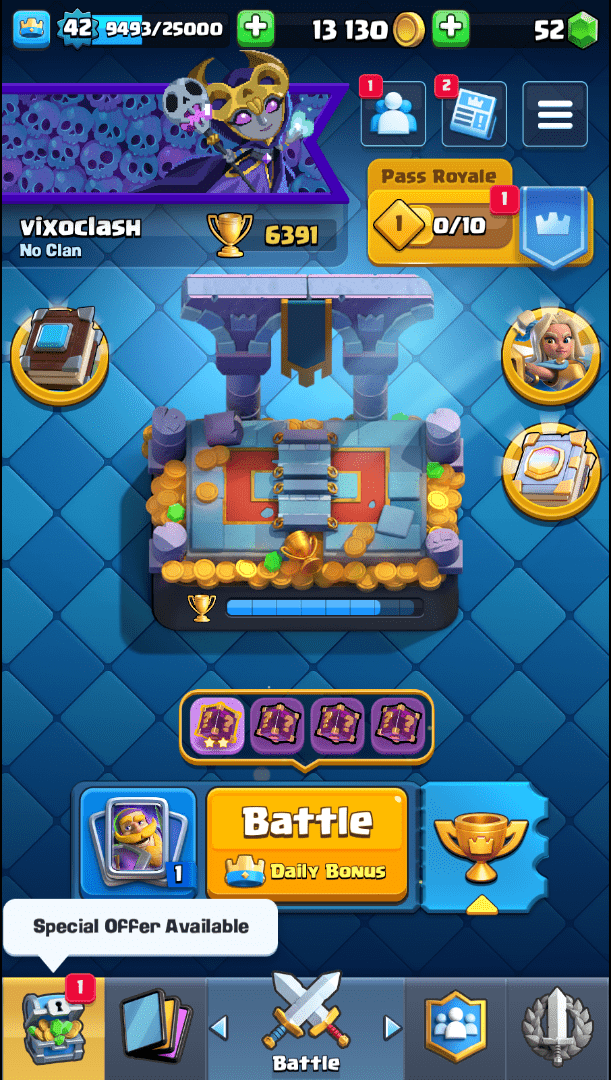Switch to the Shop tab with chest
The height and width of the screenshot is (1080, 611).
[52, 1027]
